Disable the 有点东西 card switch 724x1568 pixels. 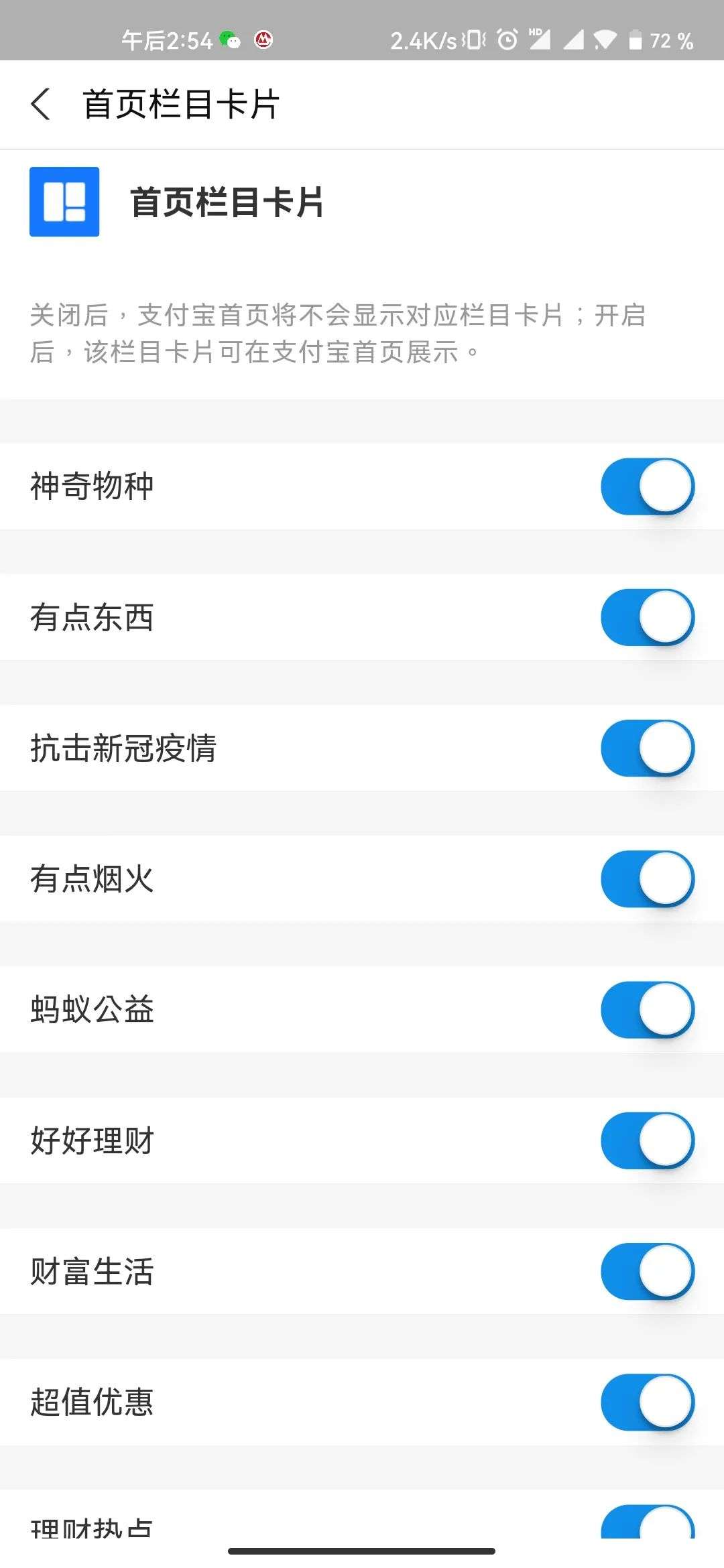647,617
